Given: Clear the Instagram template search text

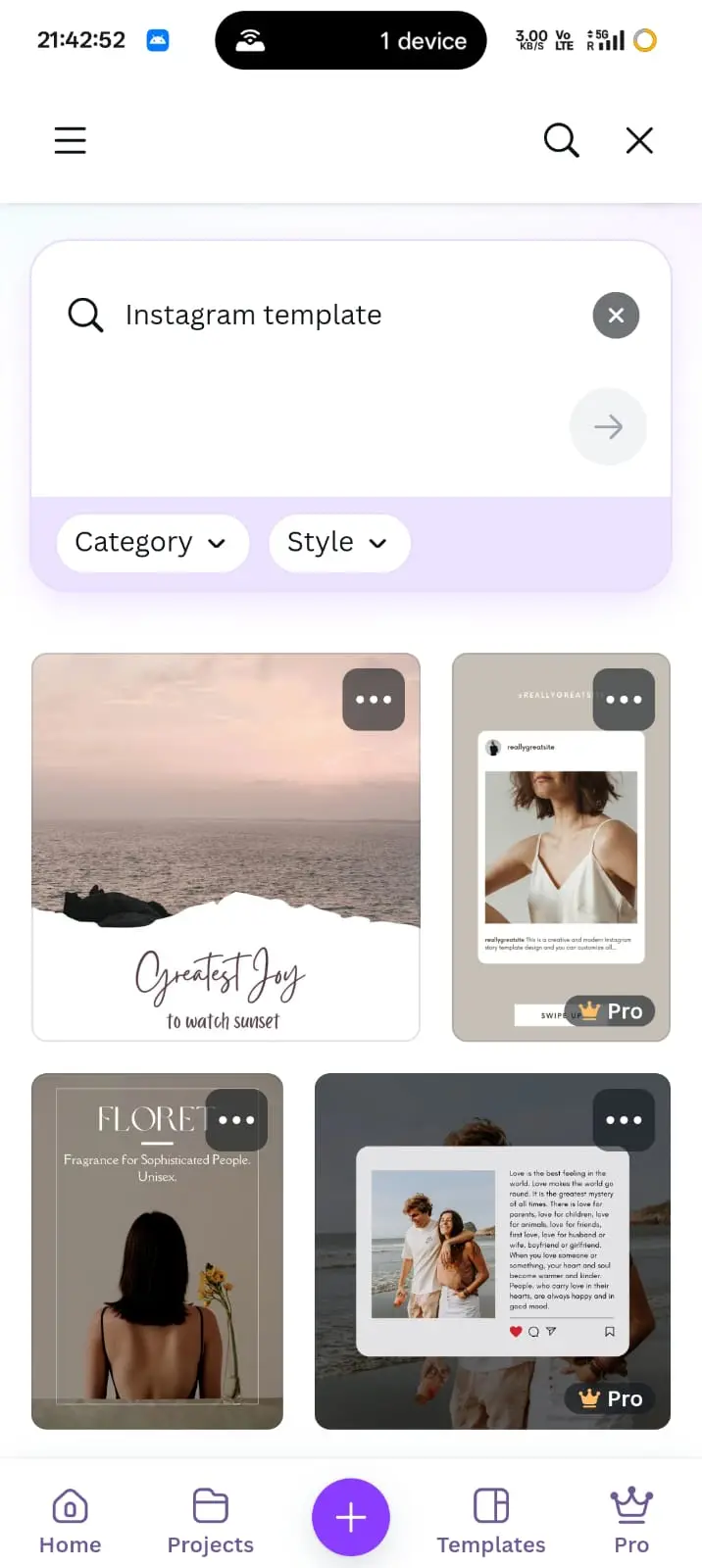Looking at the screenshot, I should (x=616, y=315).
